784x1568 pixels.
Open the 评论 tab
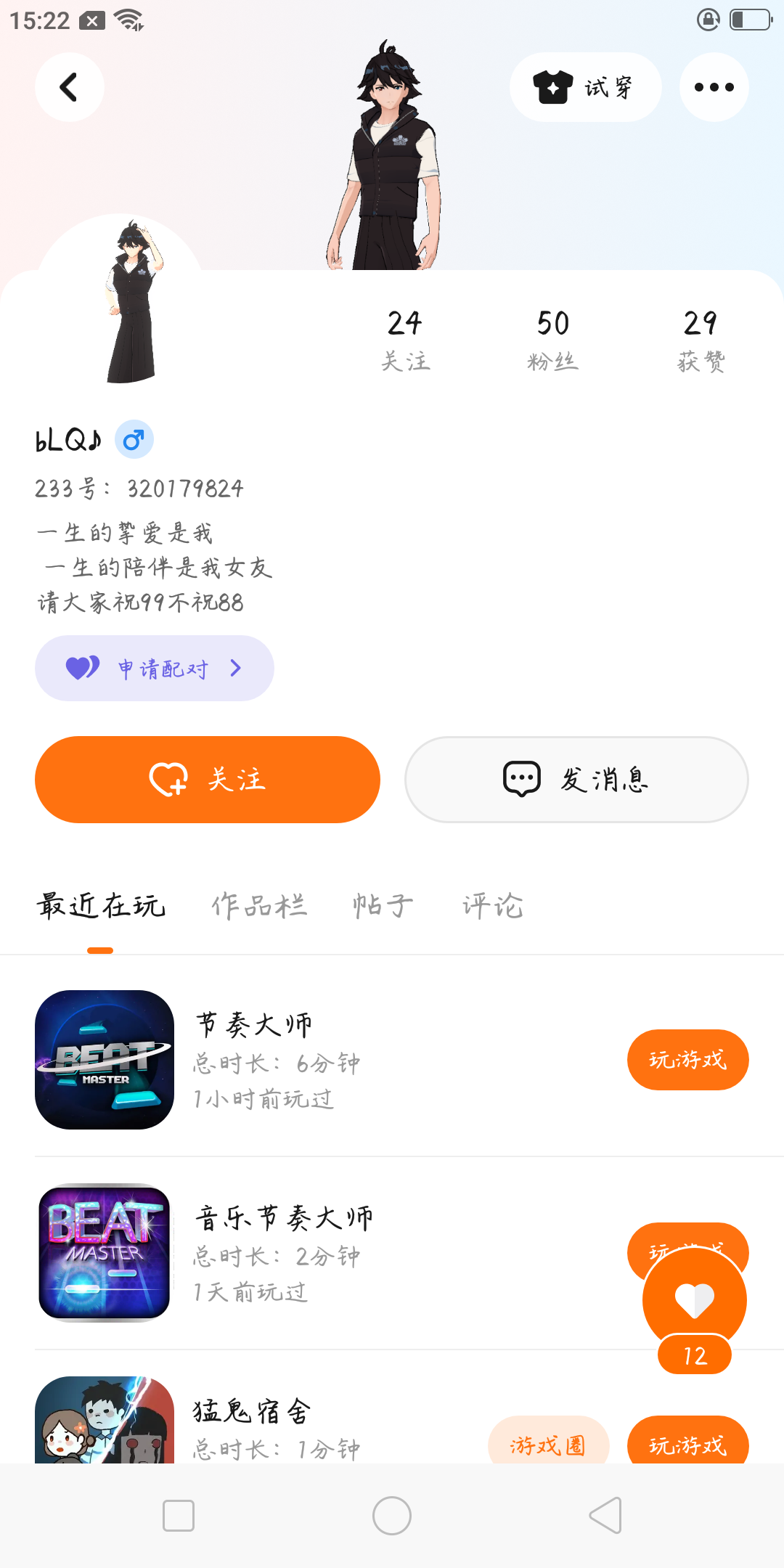pos(493,906)
